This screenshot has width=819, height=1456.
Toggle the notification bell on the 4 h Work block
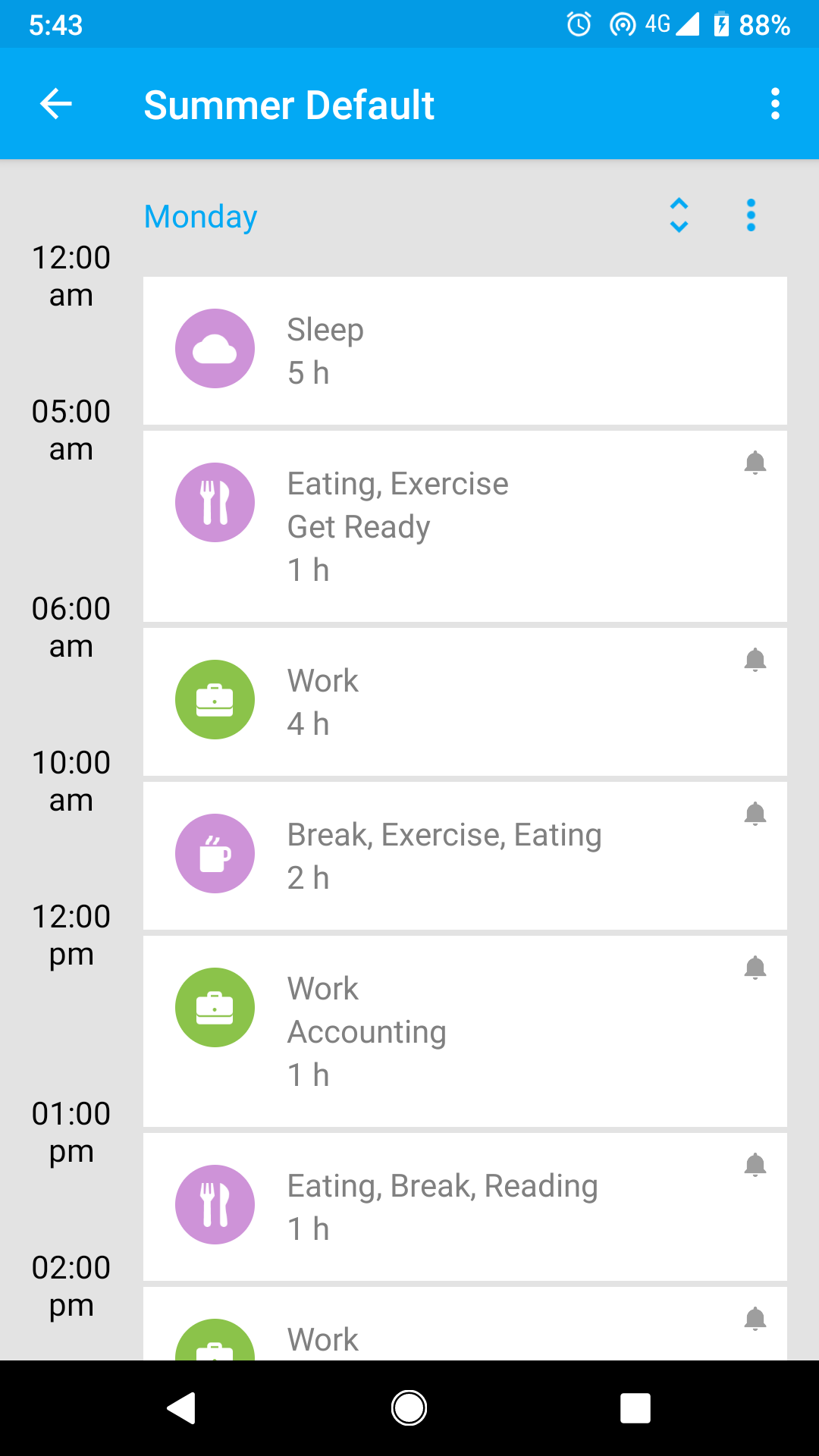[x=754, y=660]
